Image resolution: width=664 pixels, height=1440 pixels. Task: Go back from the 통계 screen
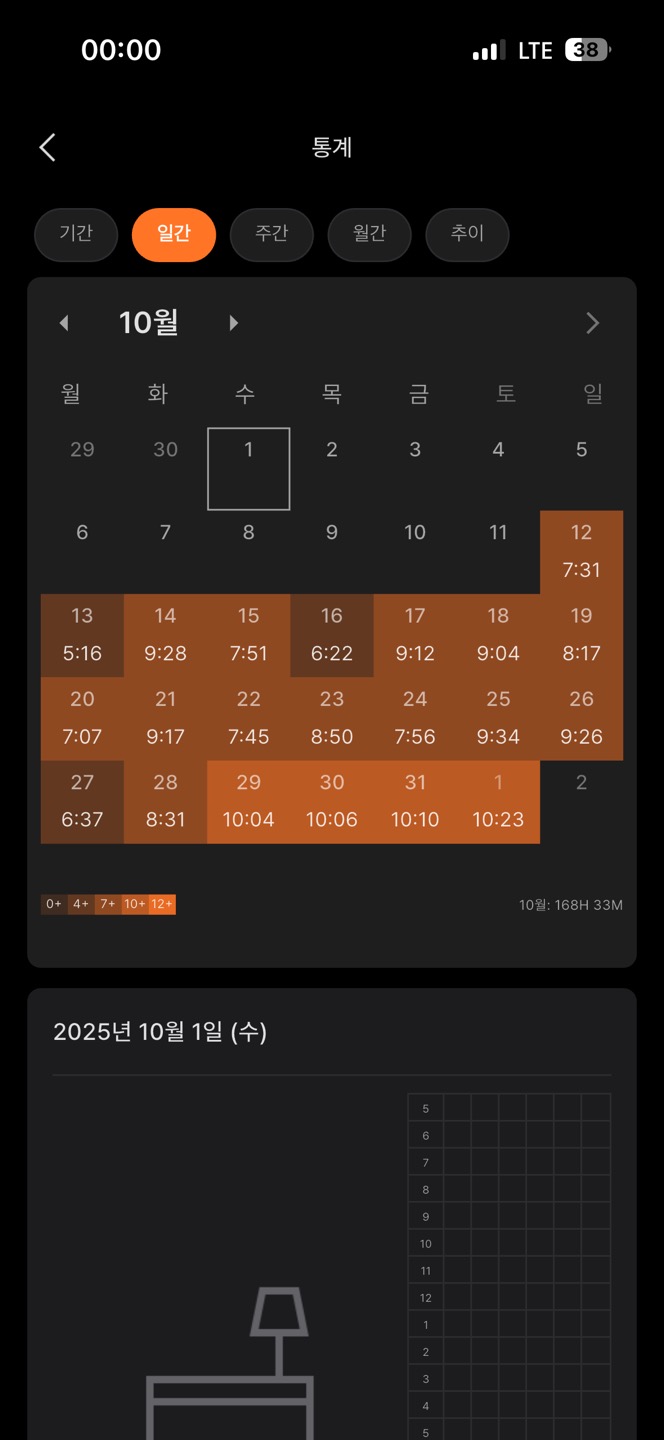point(47,148)
